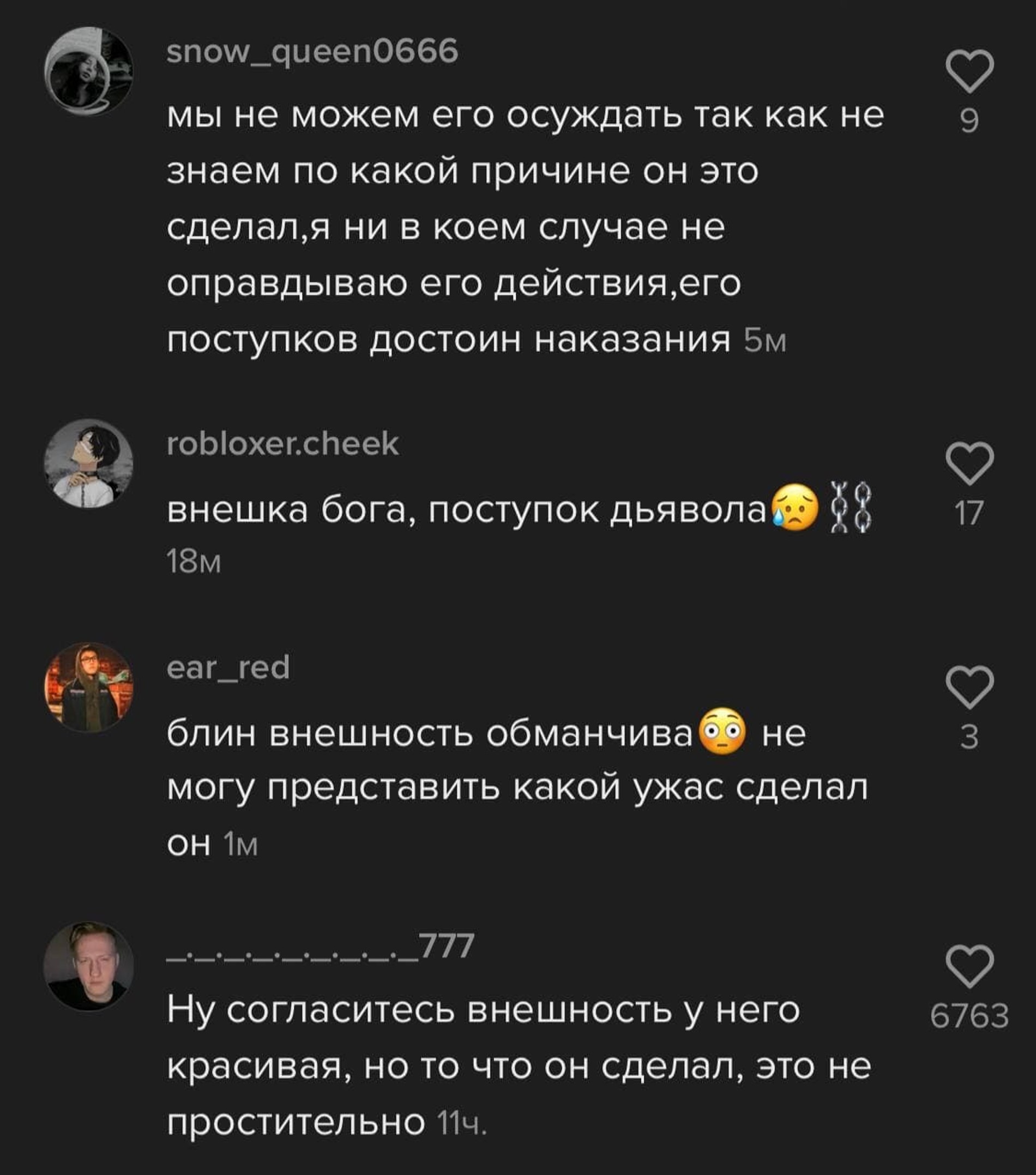Screen dimensions: 1036x1175
Task: Like robloxer.cheek's comment
Action: coord(969,463)
